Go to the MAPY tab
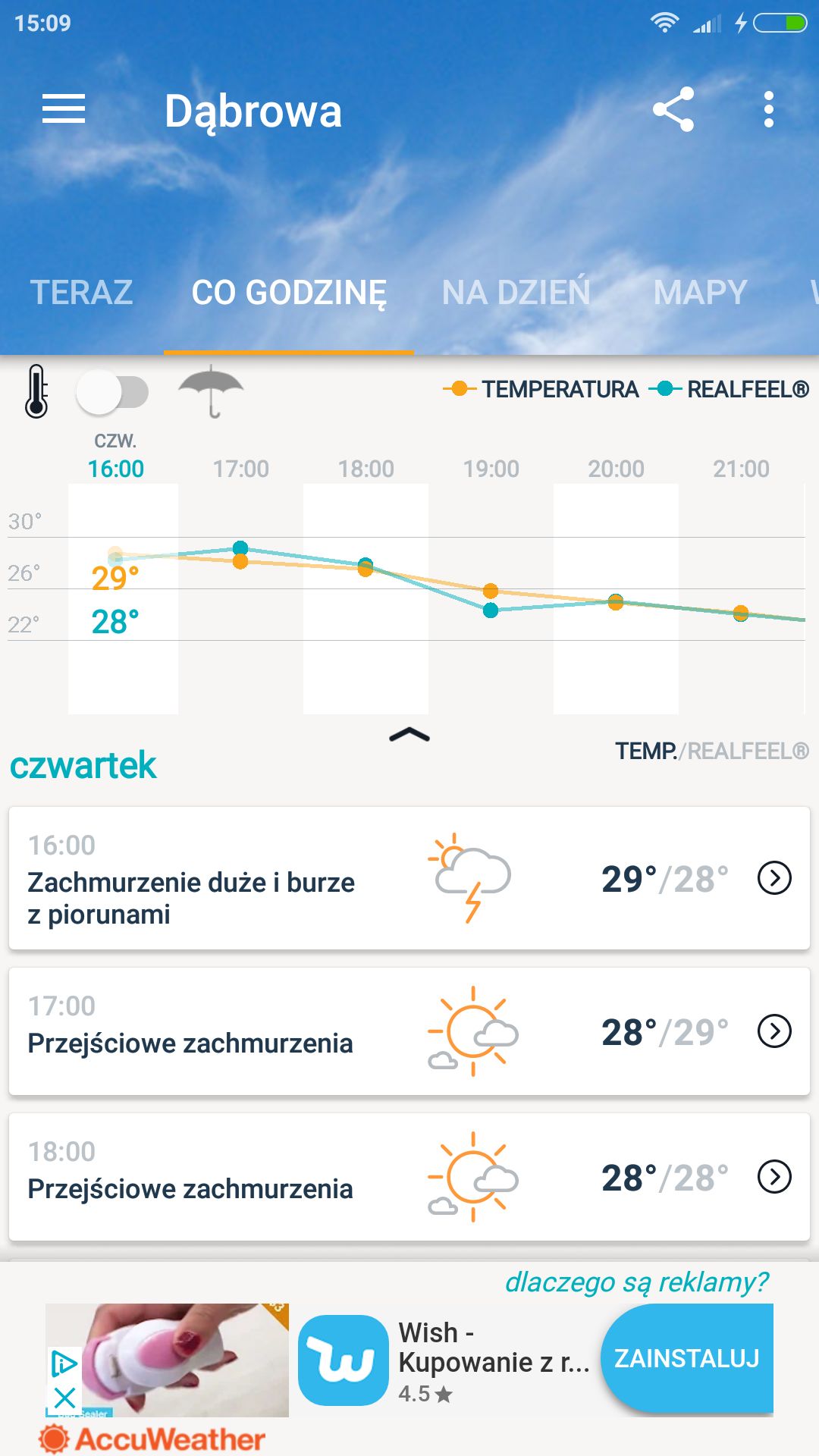 (x=701, y=293)
